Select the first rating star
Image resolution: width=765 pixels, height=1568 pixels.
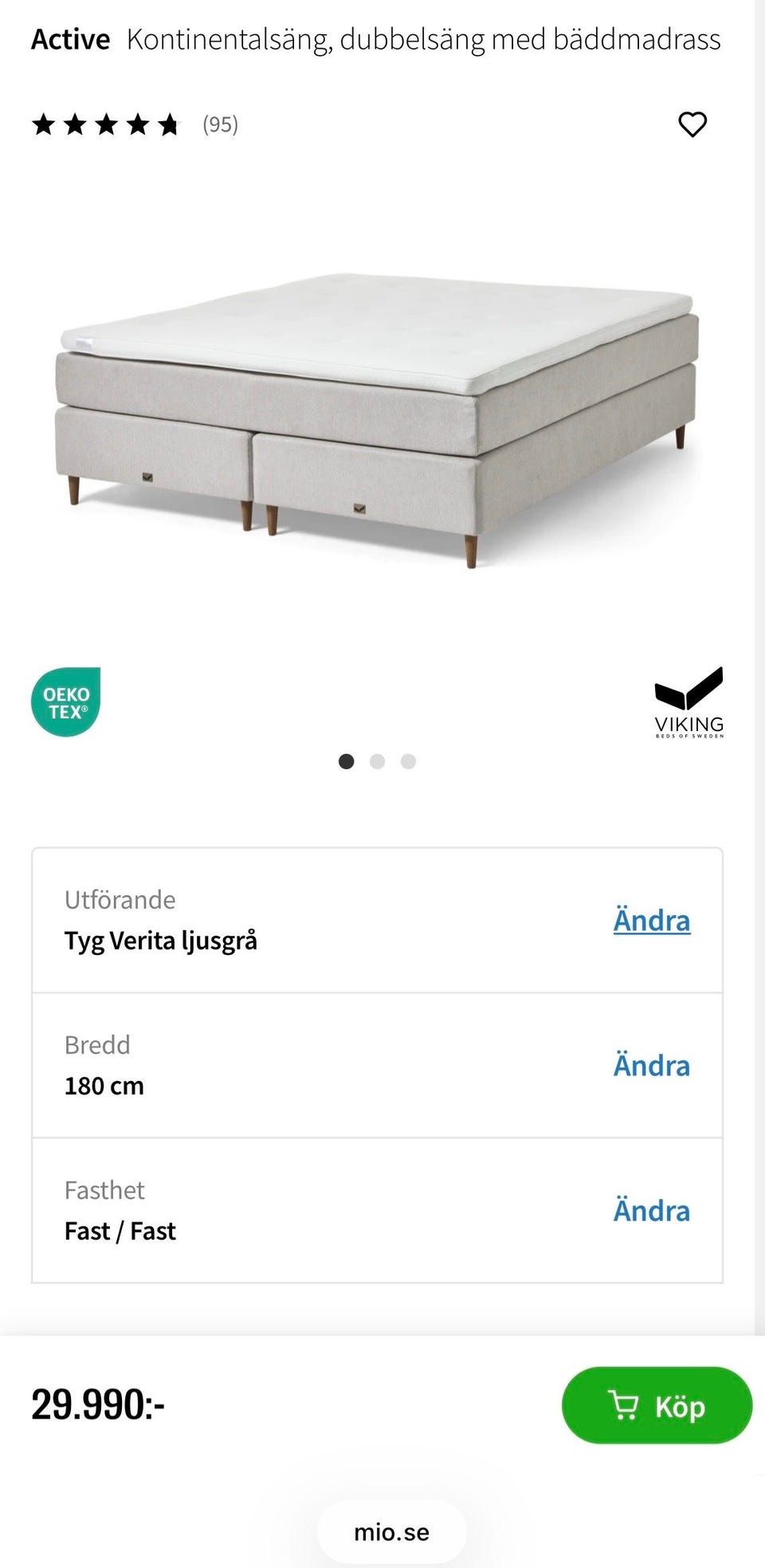pos(42,125)
